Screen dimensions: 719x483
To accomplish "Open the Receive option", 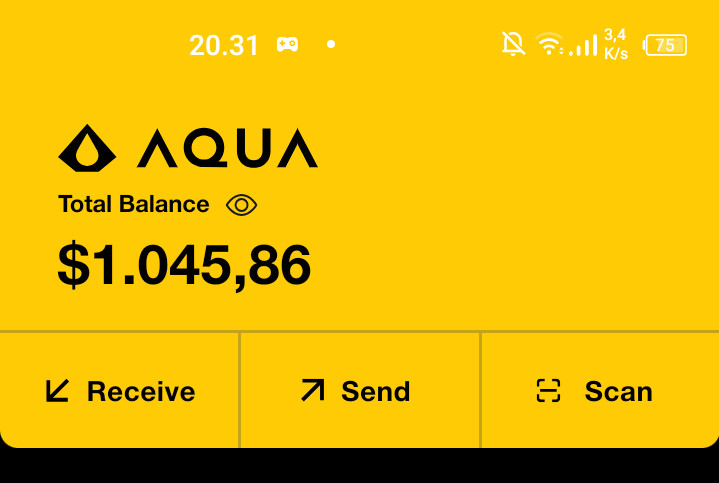I will (120, 391).
